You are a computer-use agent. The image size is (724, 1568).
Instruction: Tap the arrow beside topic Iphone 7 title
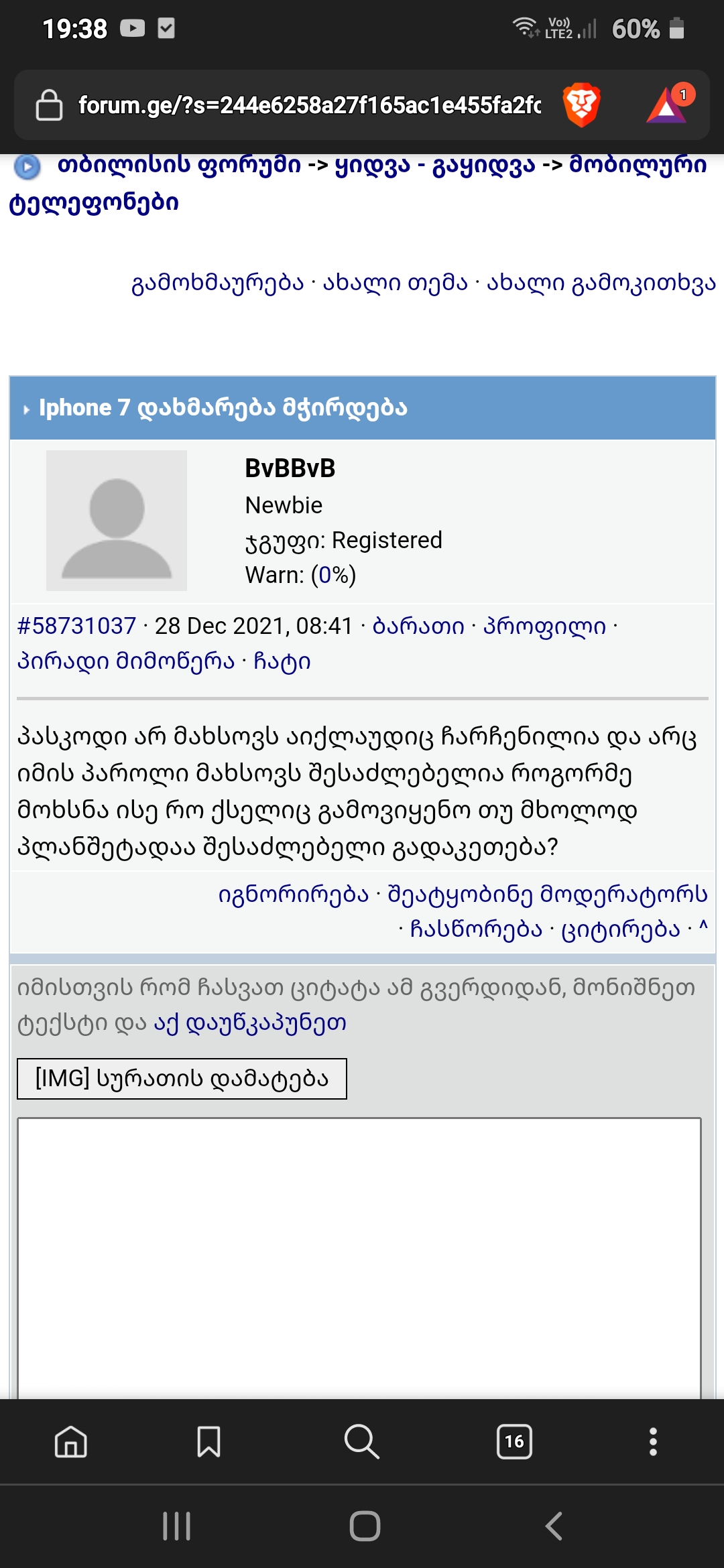tap(27, 407)
